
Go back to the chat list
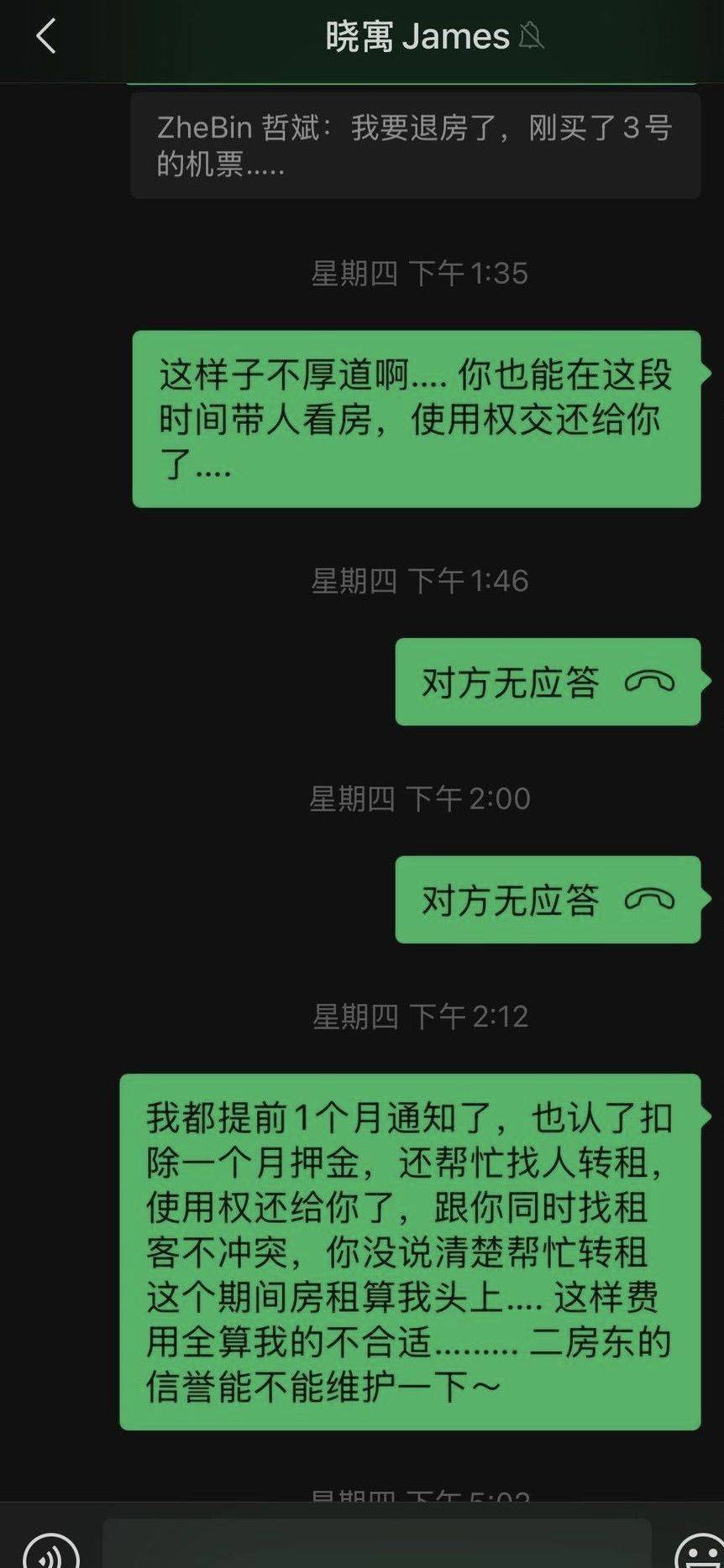coord(46,37)
